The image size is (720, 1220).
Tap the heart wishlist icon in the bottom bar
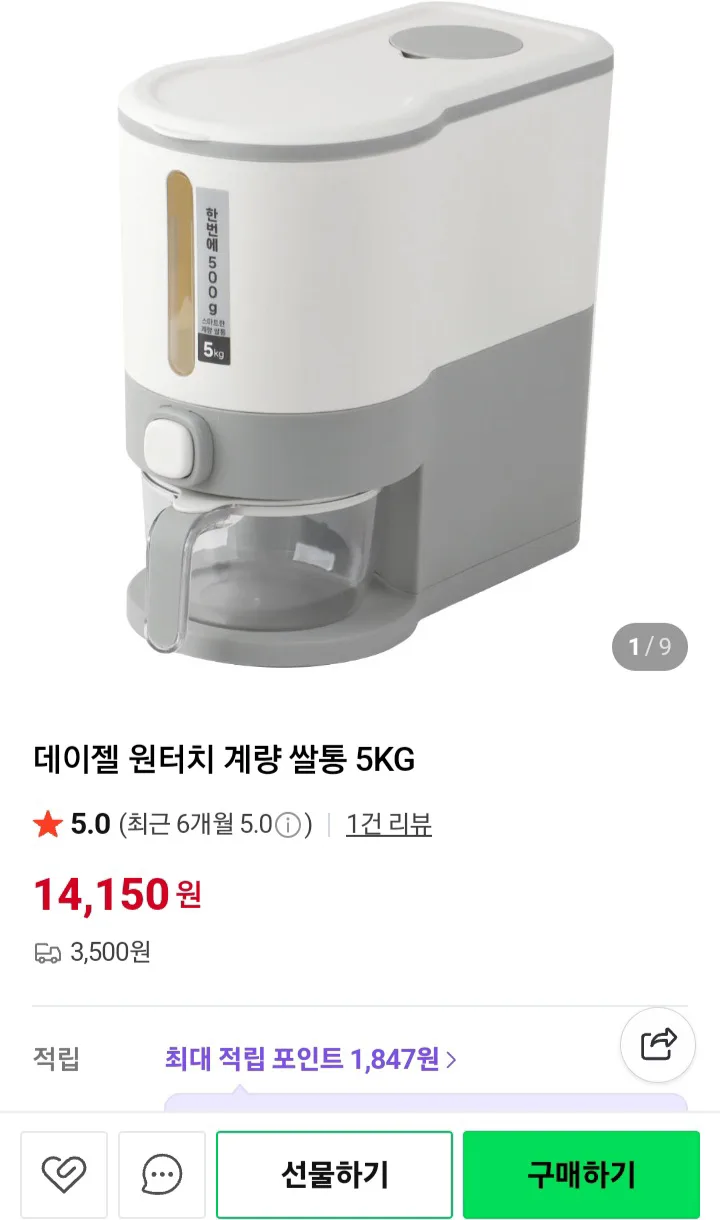point(64,1174)
